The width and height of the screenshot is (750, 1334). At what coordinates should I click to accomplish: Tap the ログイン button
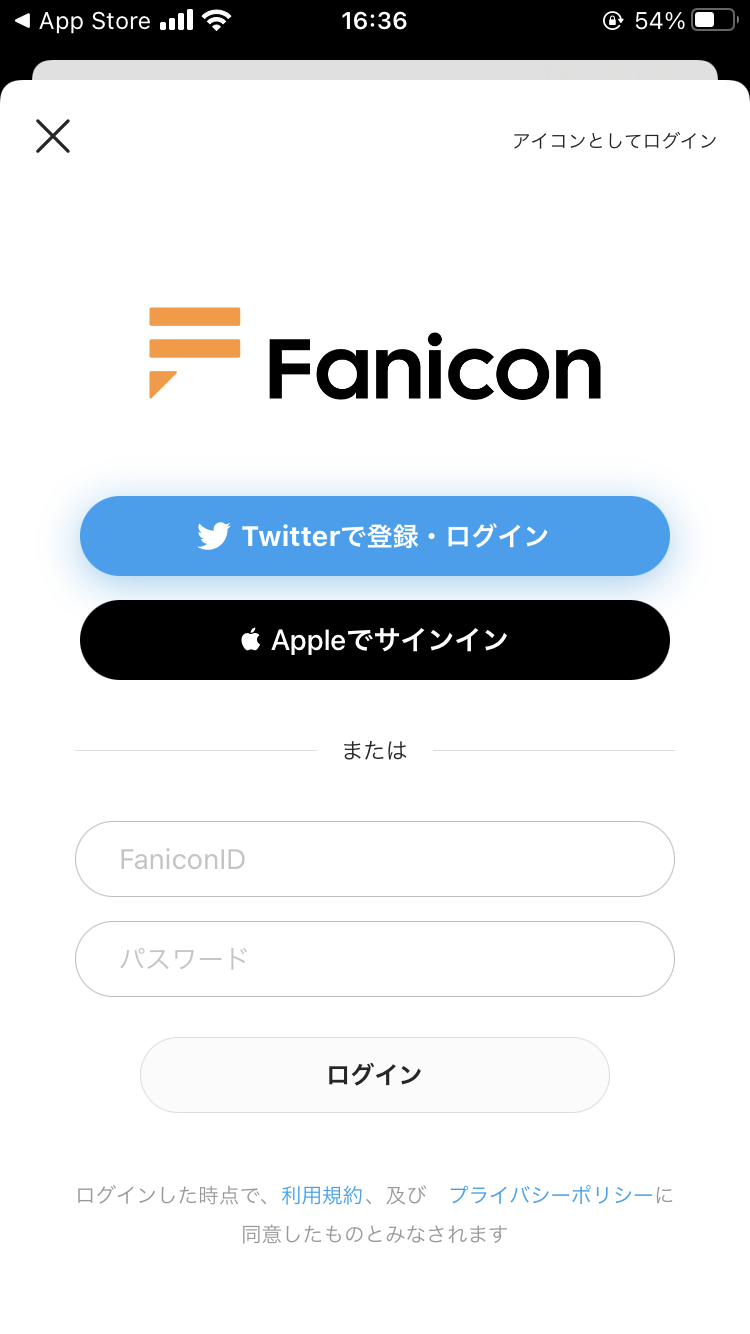point(375,1075)
